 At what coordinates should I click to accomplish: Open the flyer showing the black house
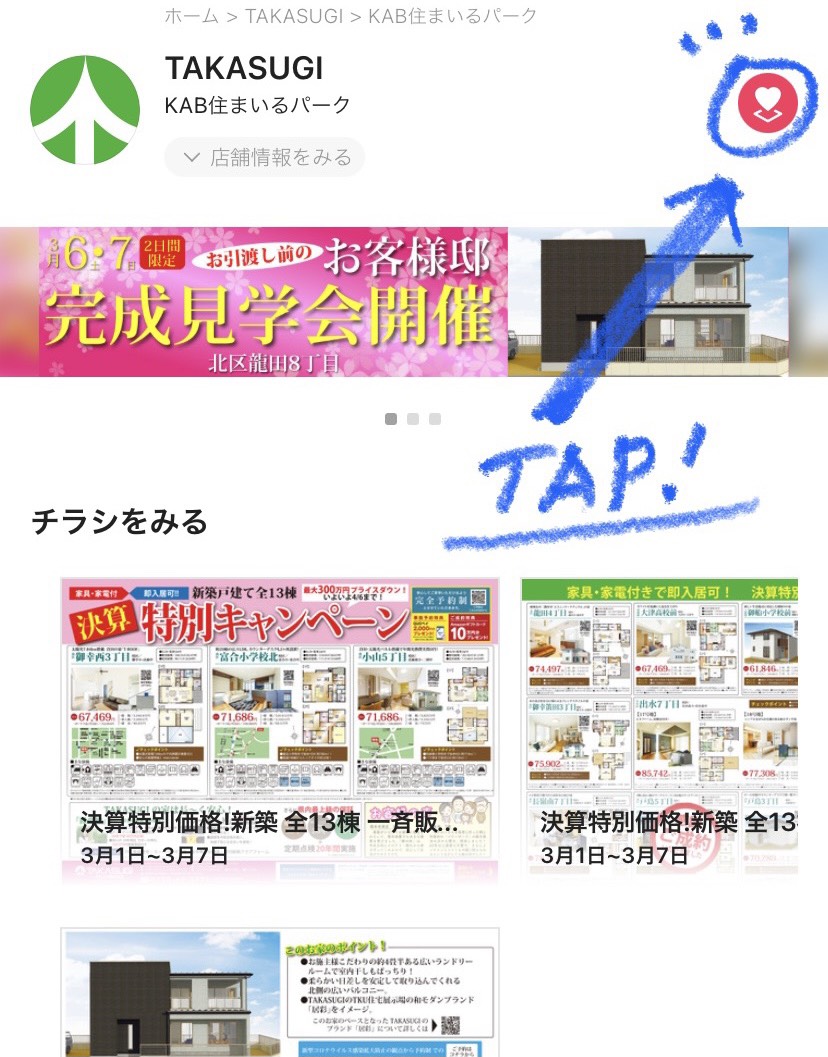(280, 992)
